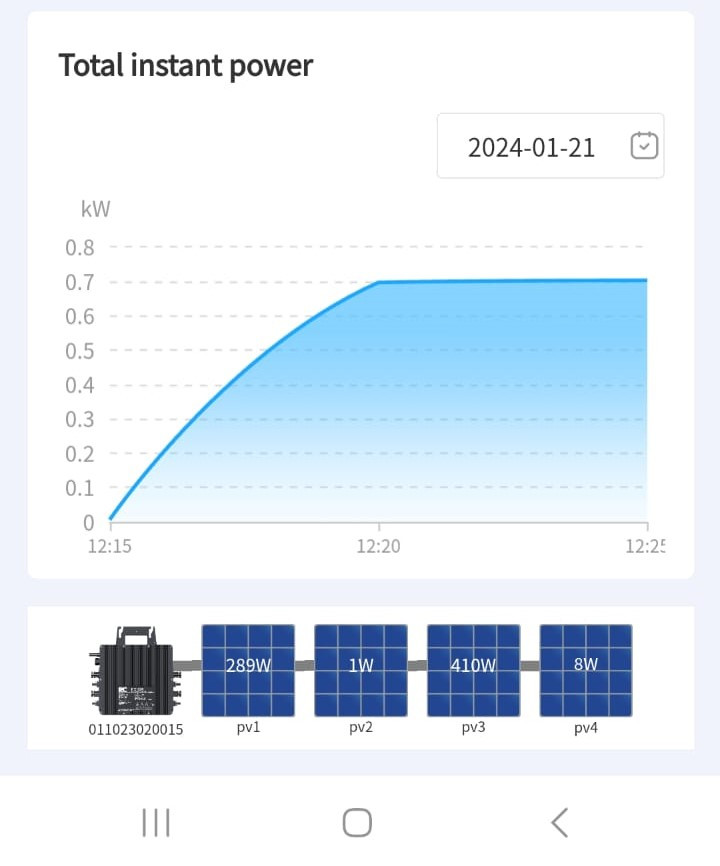Go back using the system back button

(560, 823)
